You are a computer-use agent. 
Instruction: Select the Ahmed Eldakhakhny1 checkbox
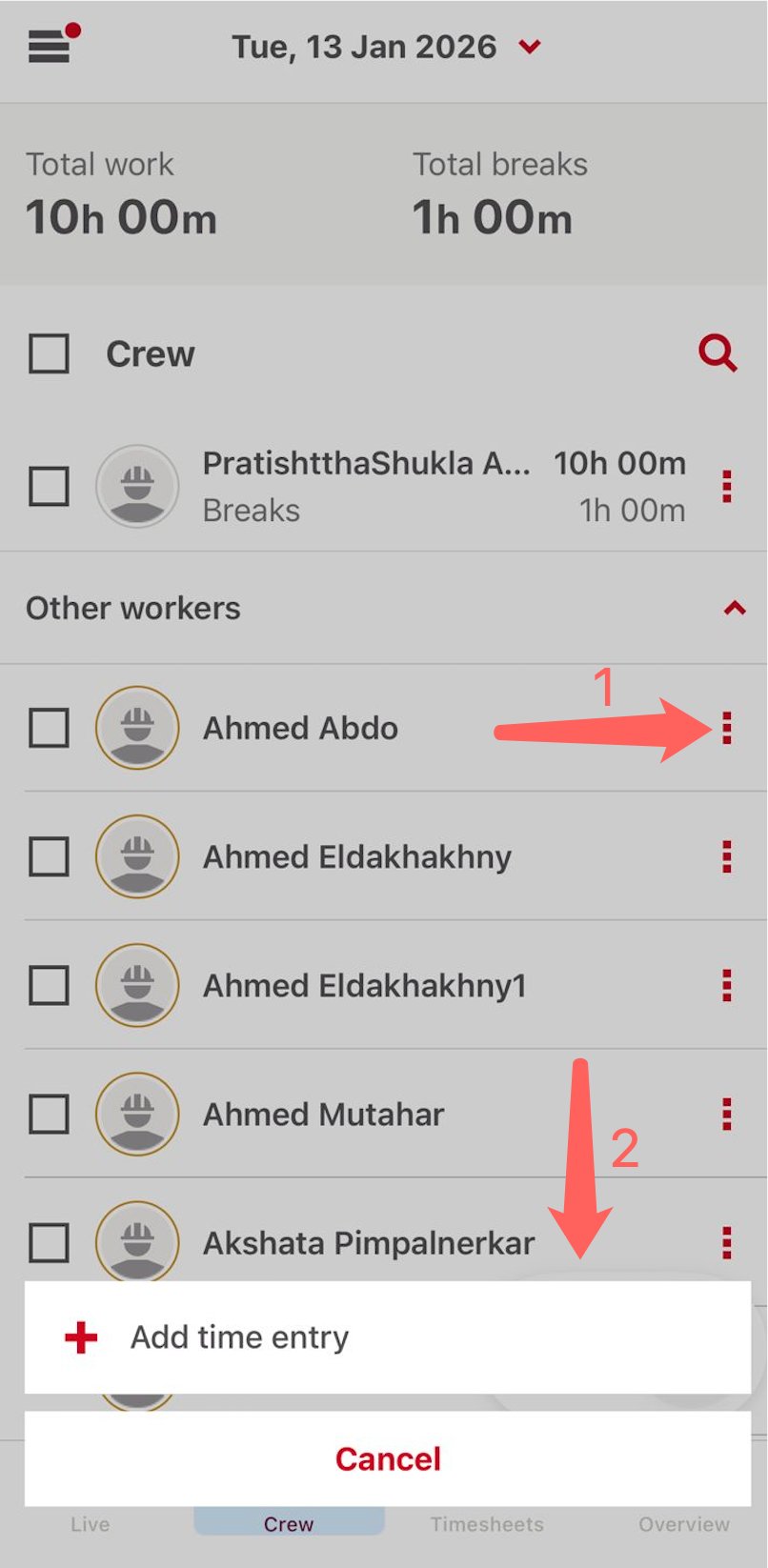point(49,985)
